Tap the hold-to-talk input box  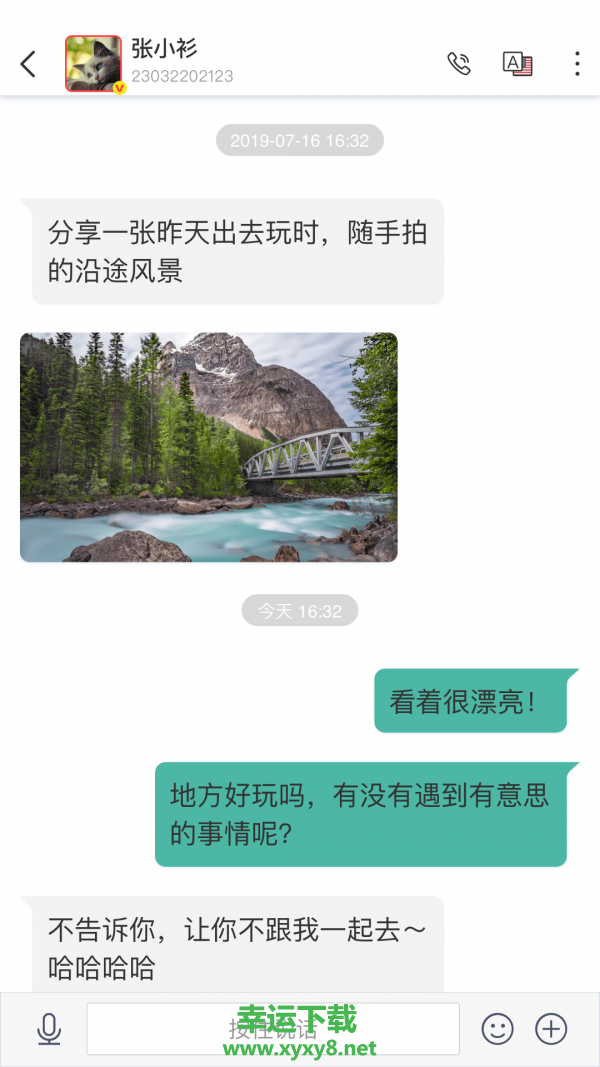point(272,1028)
